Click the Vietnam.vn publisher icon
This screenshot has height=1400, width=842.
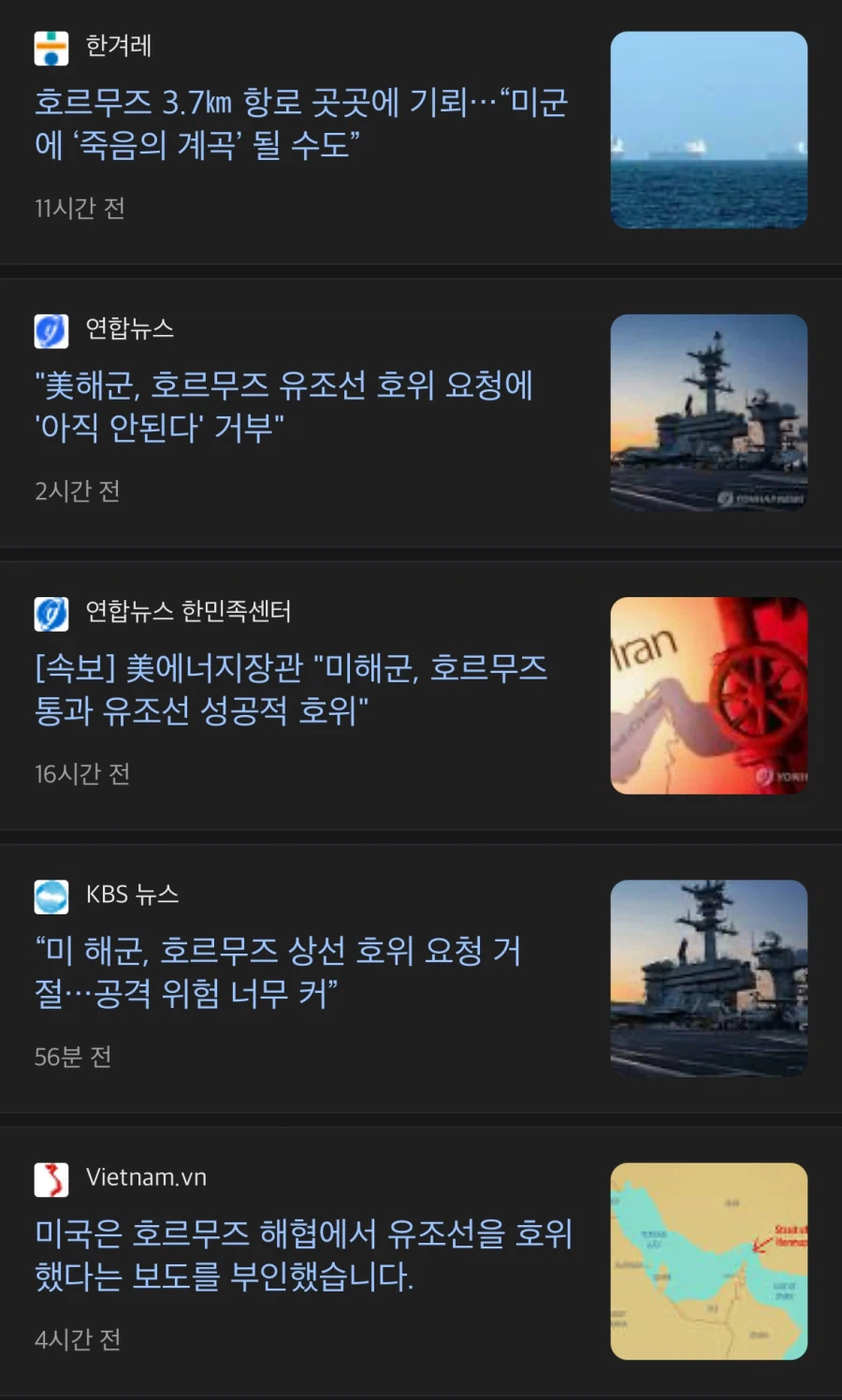point(51,1179)
